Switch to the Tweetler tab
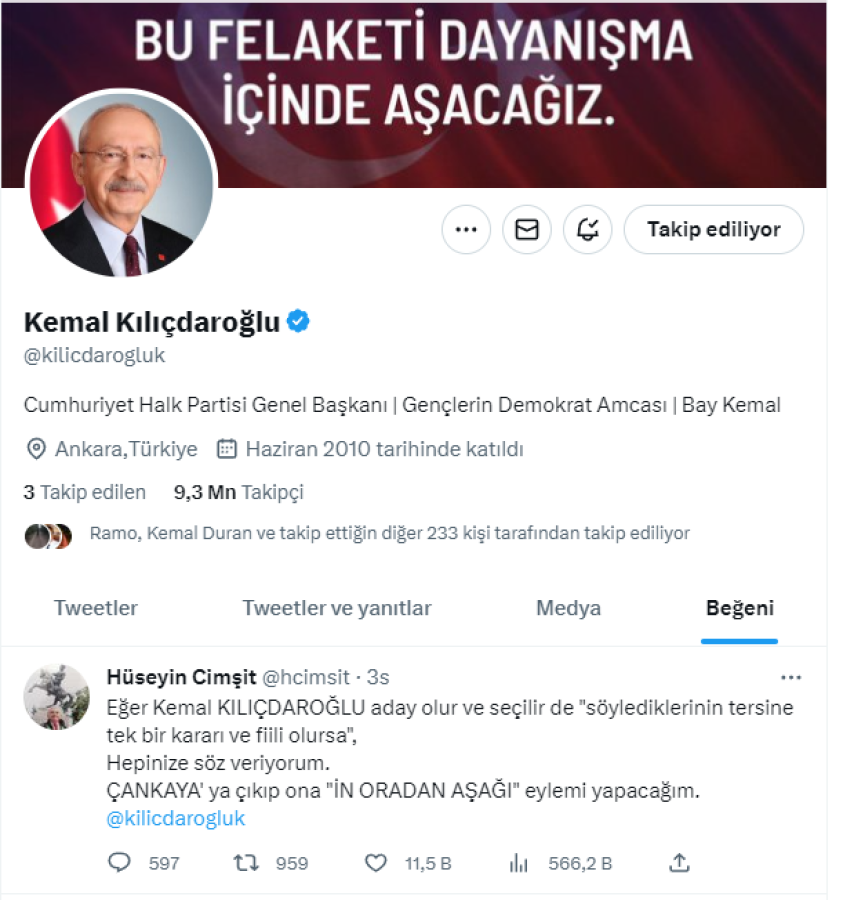Screen dimensions: 854x900 coord(96,608)
